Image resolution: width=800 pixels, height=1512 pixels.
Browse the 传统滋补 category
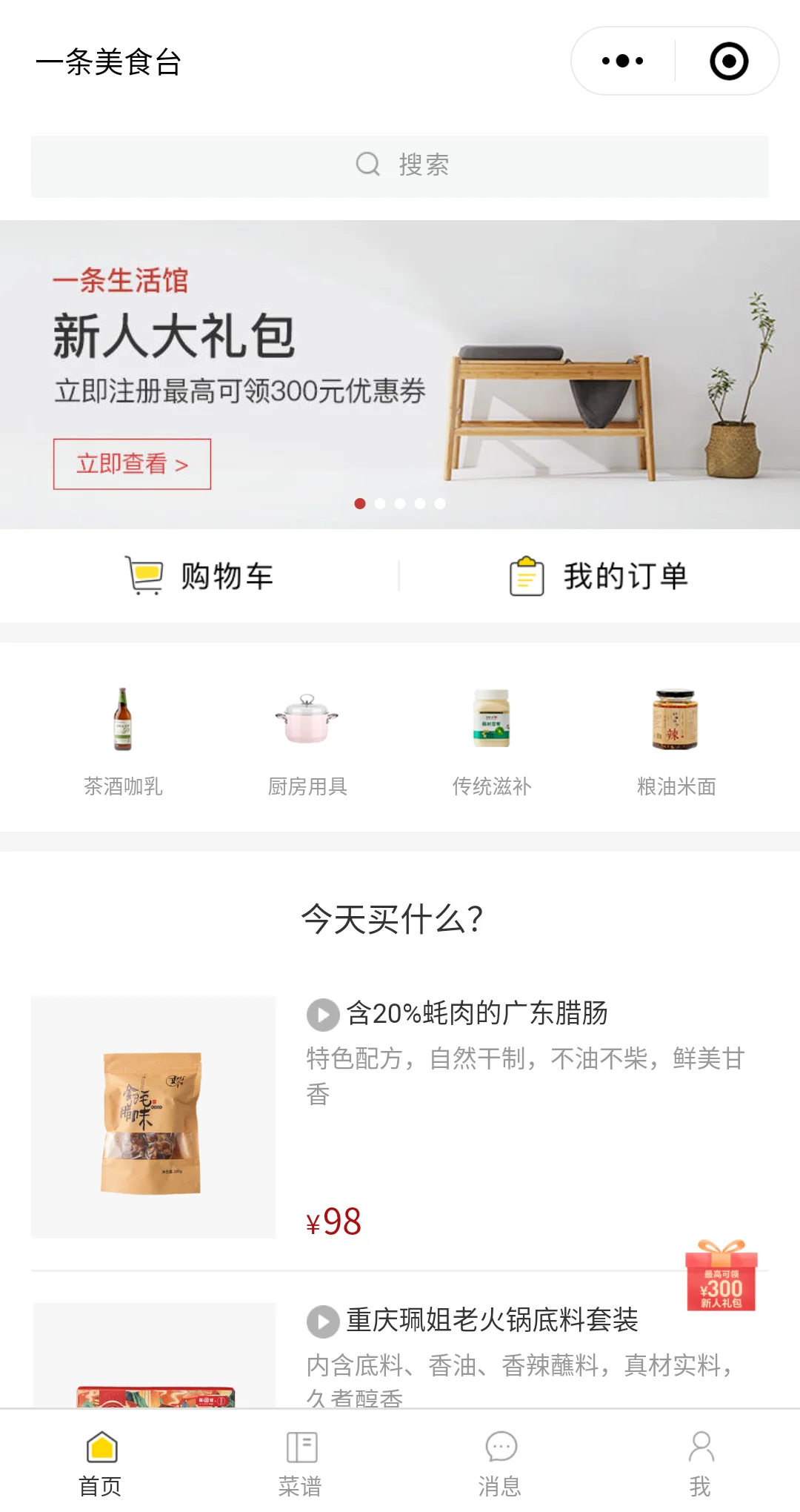[x=492, y=741]
